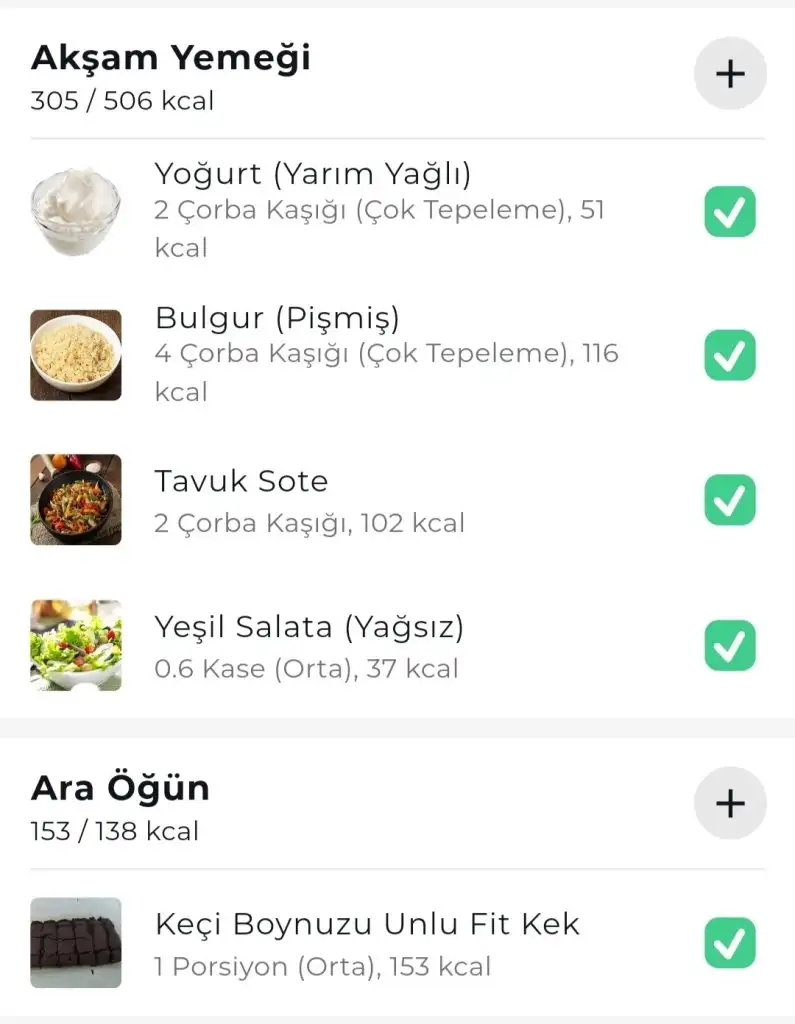Screen dimensions: 795x1024
Task: Uncheck Bulgur (Pişmiş)
Action: click(730, 355)
